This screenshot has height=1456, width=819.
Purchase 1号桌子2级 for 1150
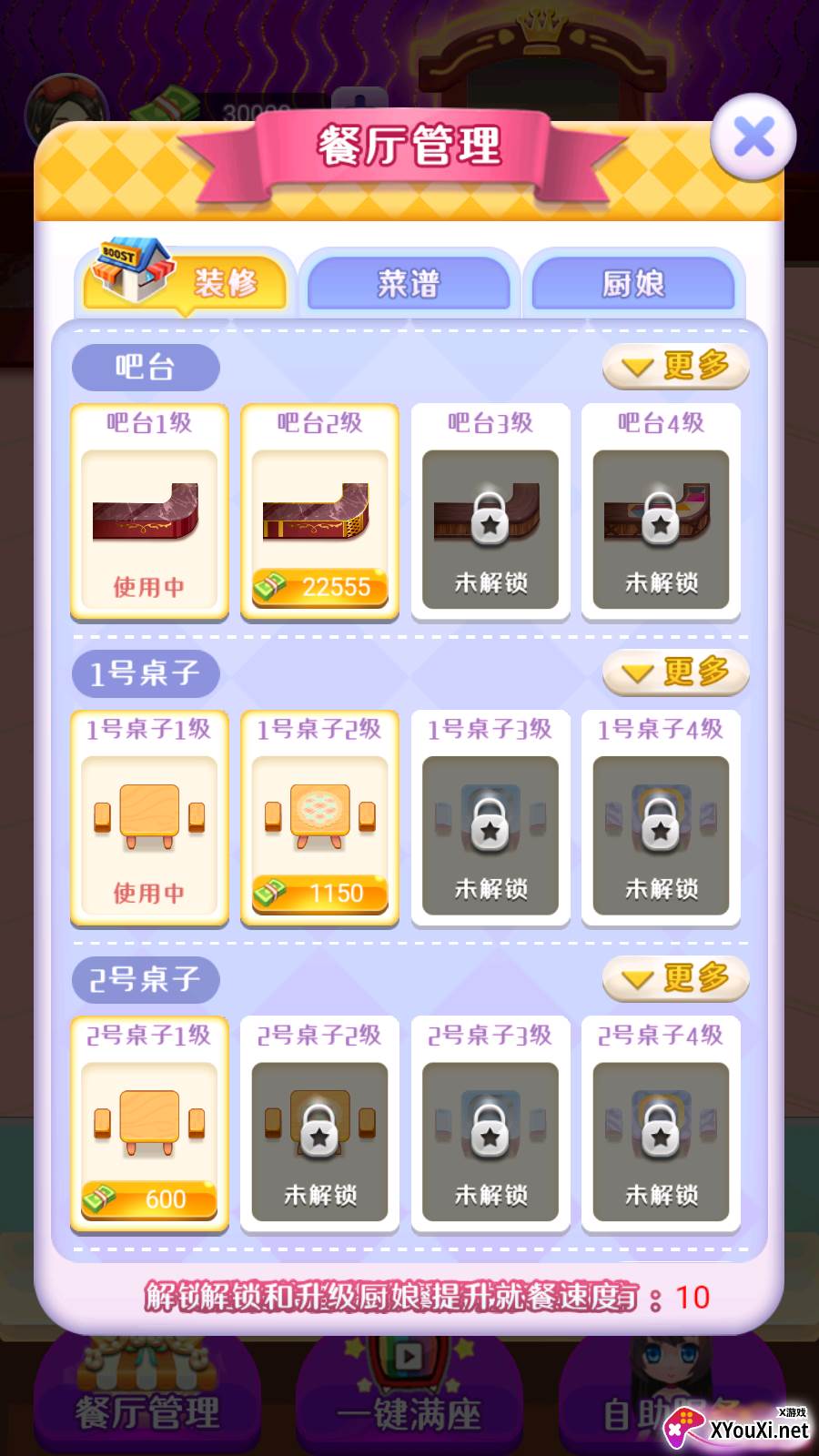coord(319,893)
